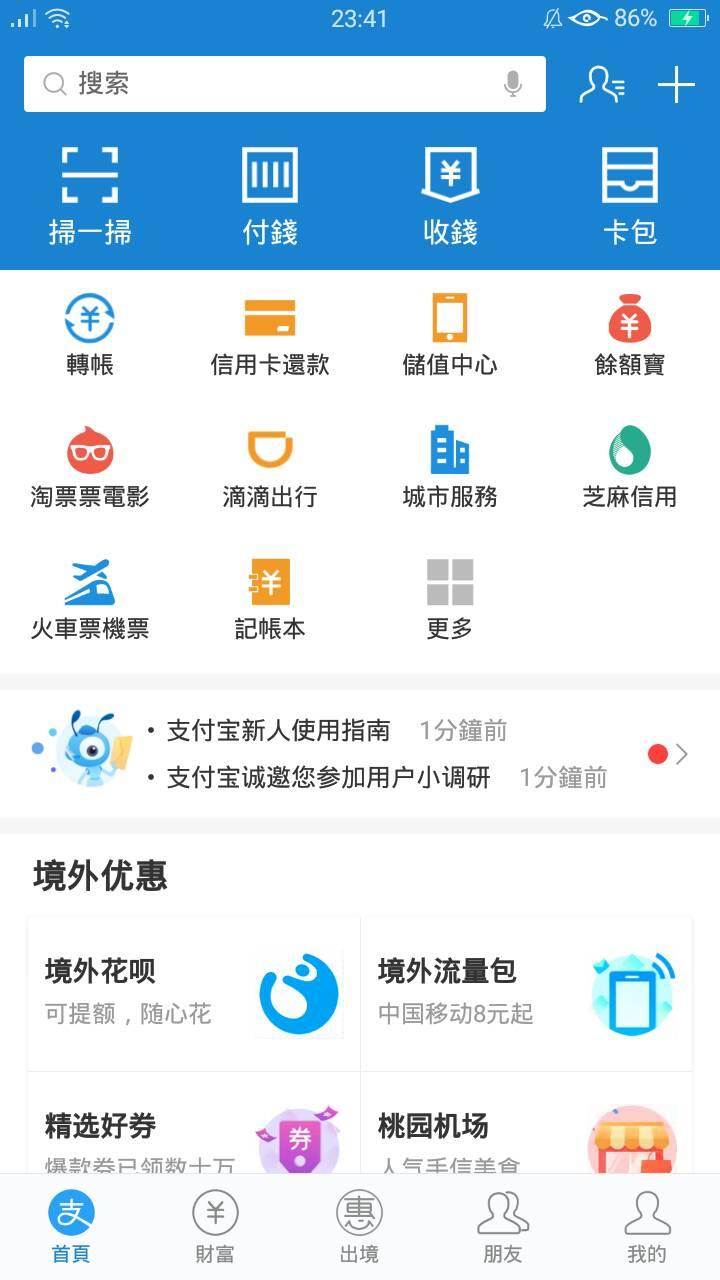Launch 滴滴出行
720x1280 pixels.
(270, 467)
